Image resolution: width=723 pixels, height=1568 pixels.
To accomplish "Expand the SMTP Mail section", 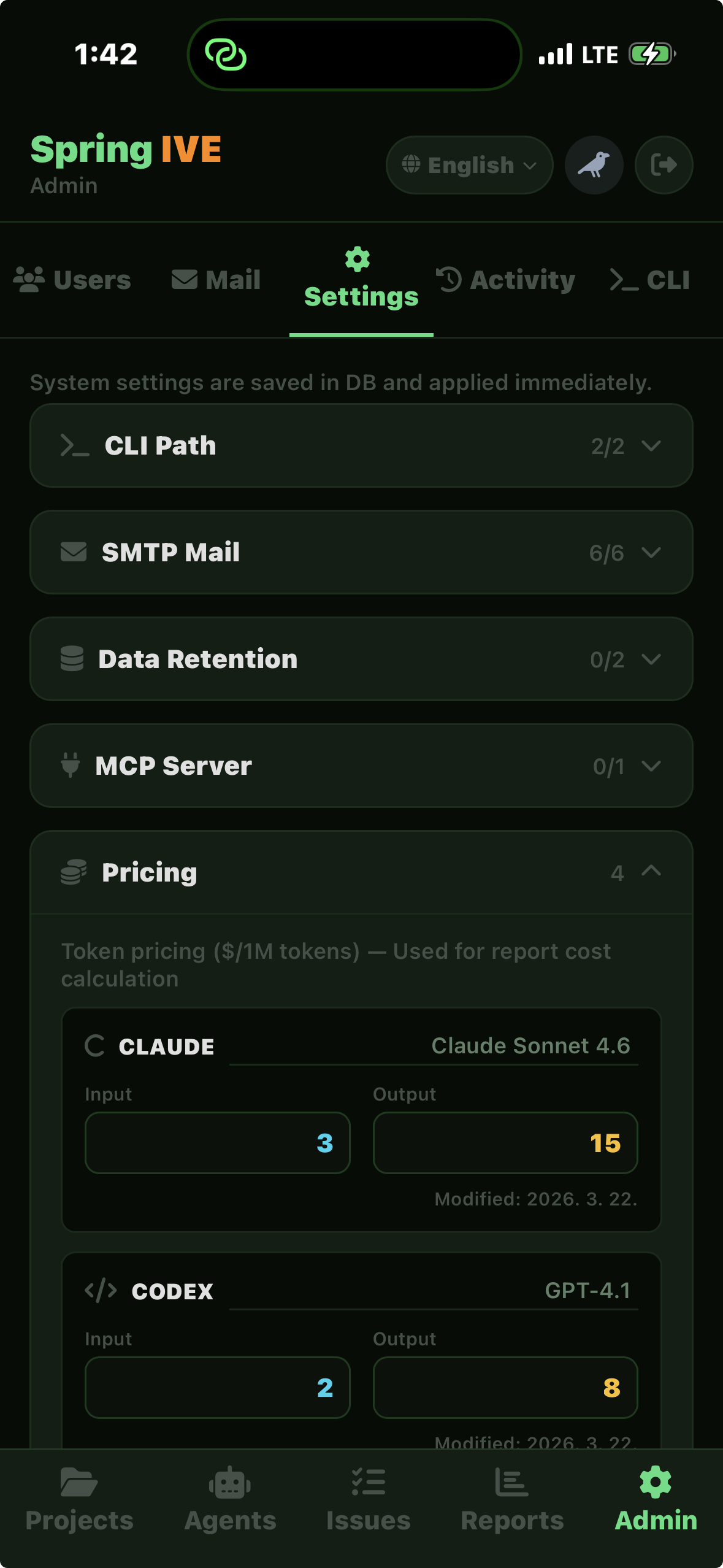I will 361,552.
